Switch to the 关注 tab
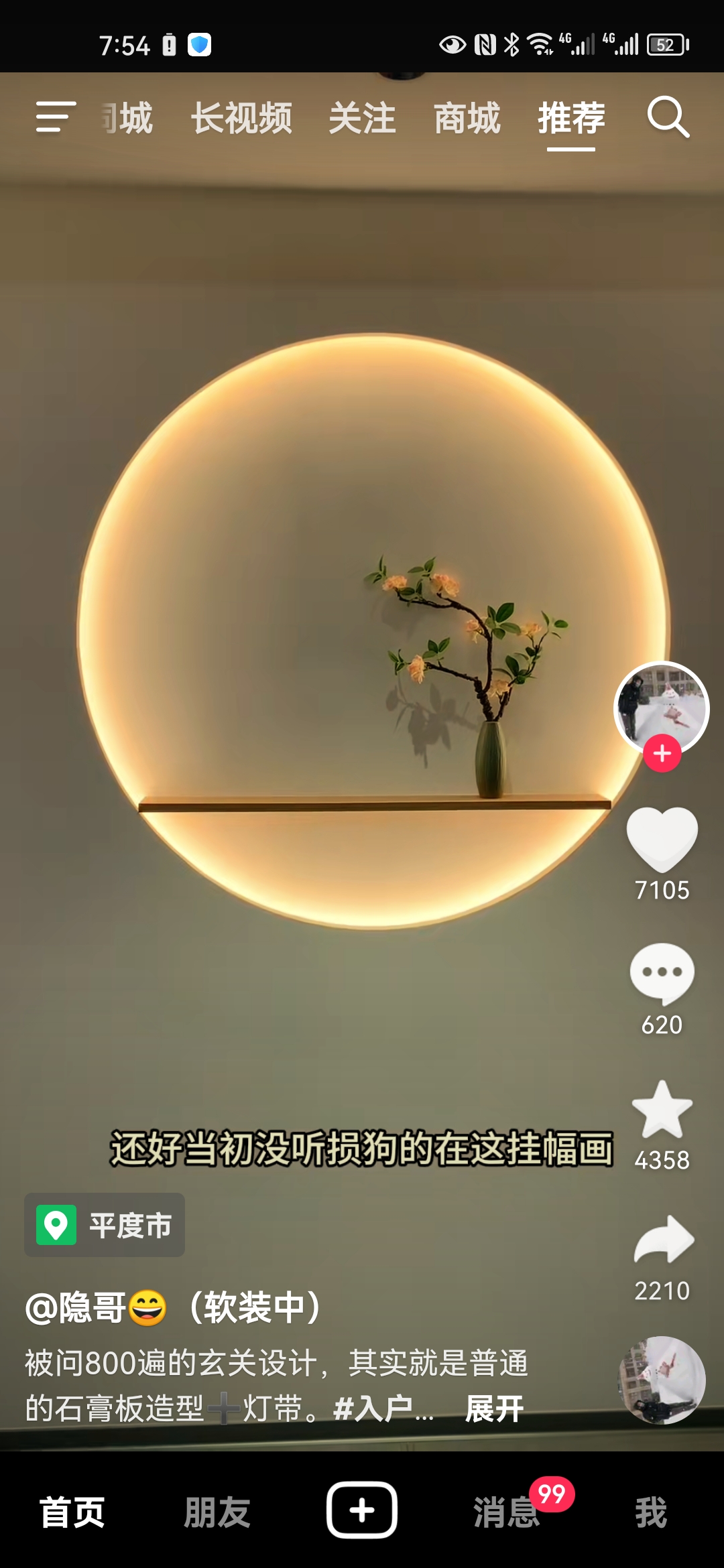The image size is (724, 1568). click(362, 119)
